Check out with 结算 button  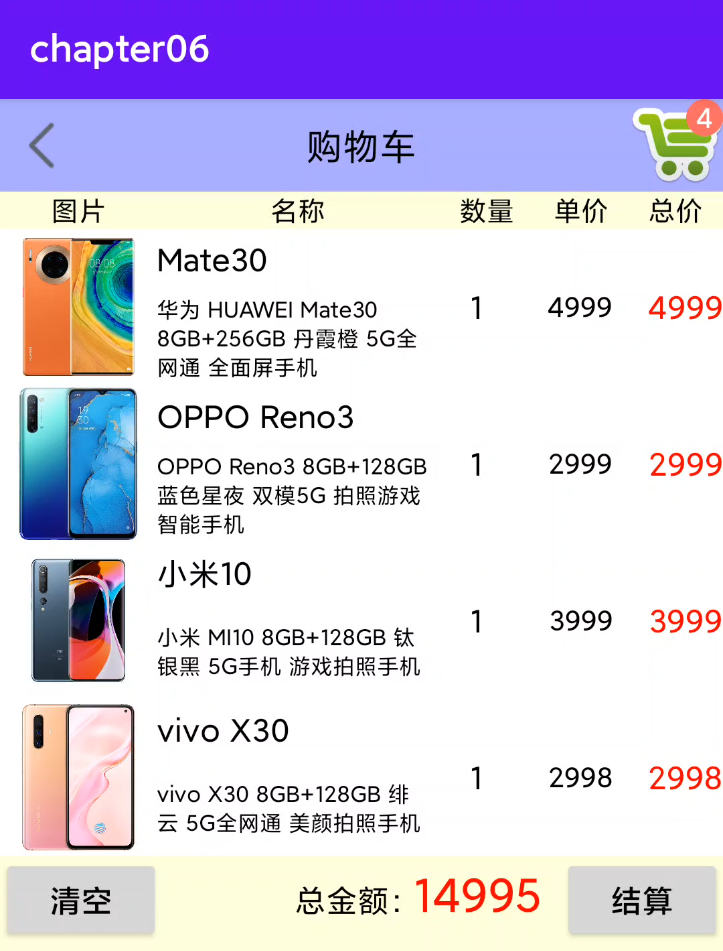[x=642, y=901]
